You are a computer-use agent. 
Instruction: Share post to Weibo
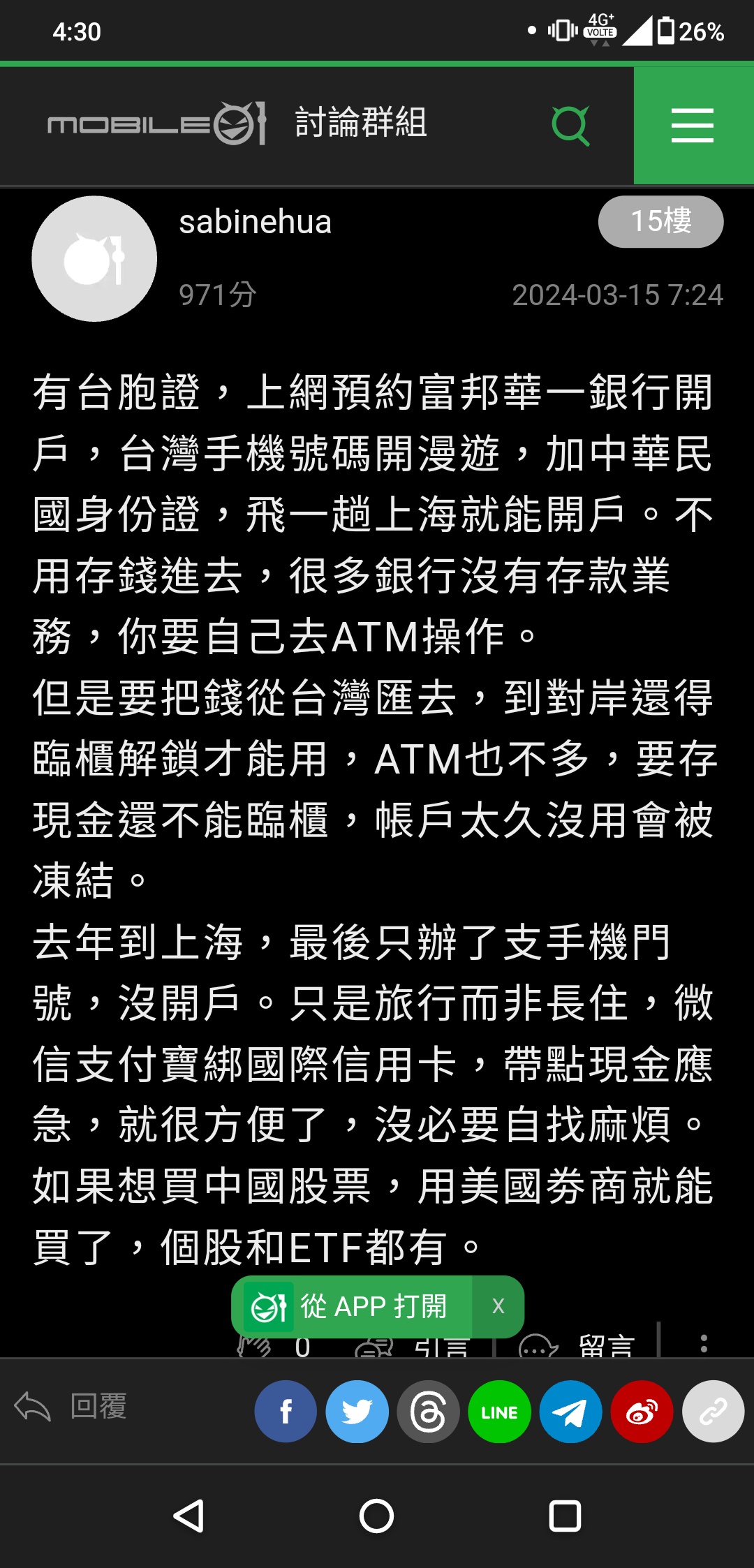[x=642, y=1412]
